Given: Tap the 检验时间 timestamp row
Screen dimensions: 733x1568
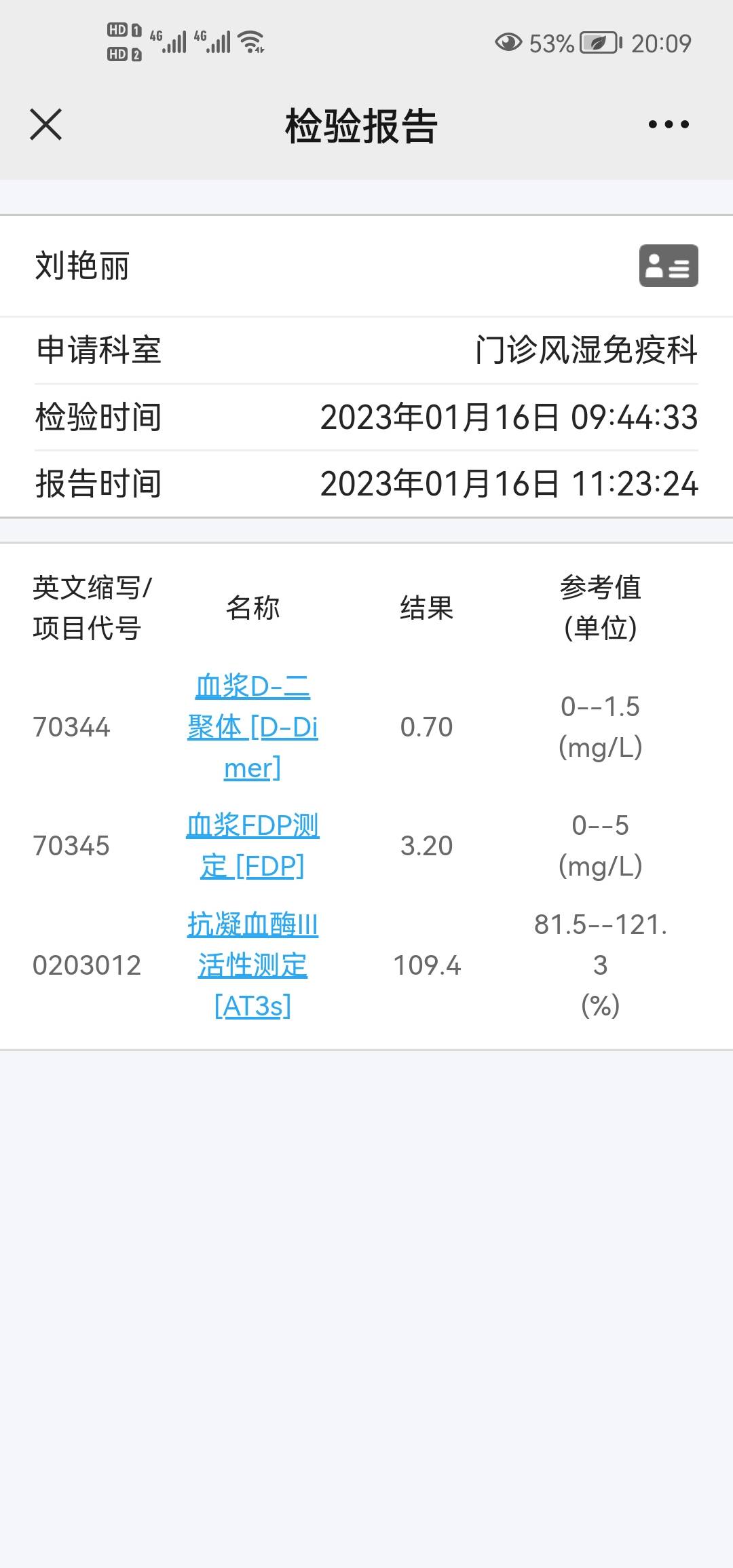Looking at the screenshot, I should pyautogui.click(x=366, y=418).
